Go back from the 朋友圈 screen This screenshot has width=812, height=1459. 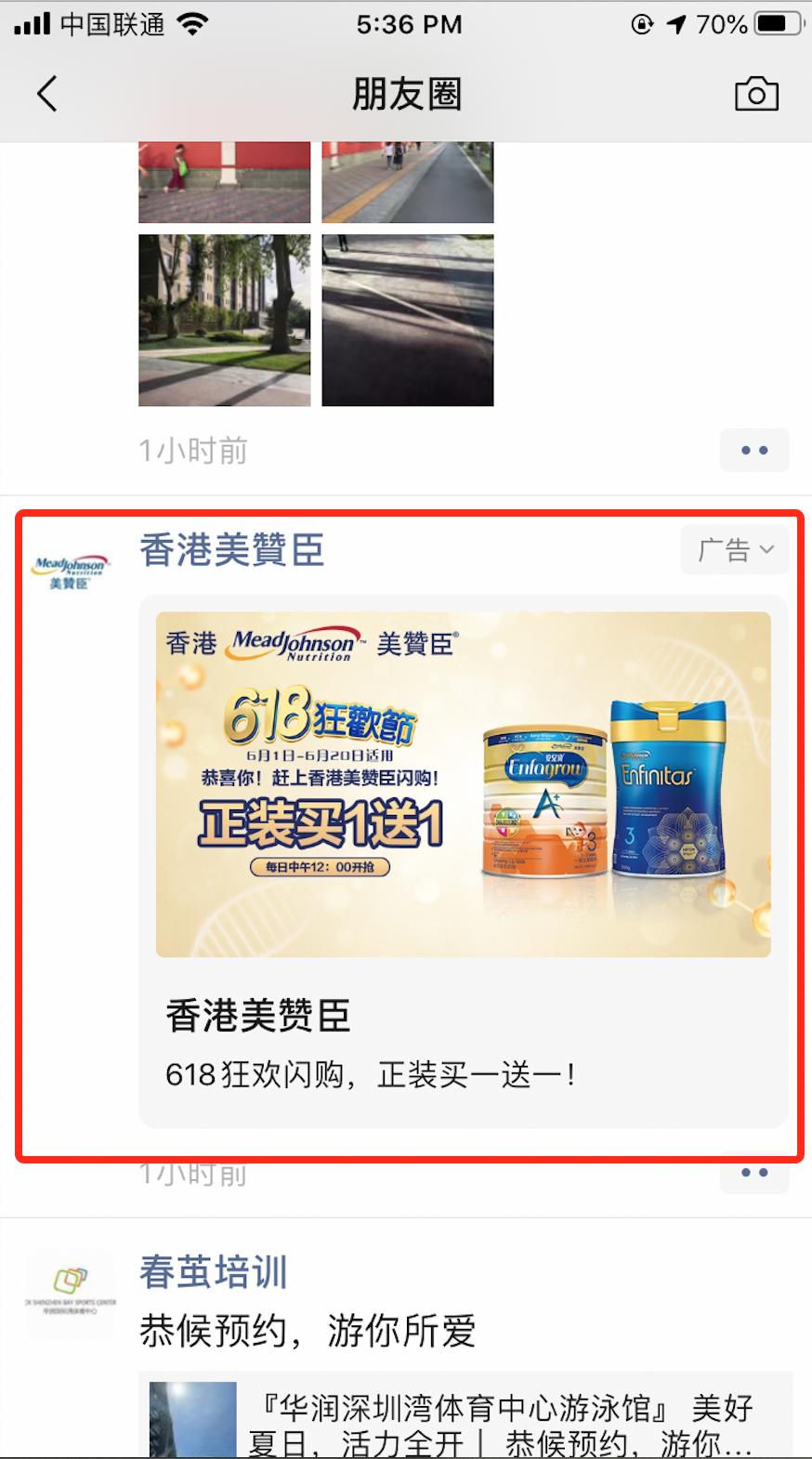click(47, 94)
